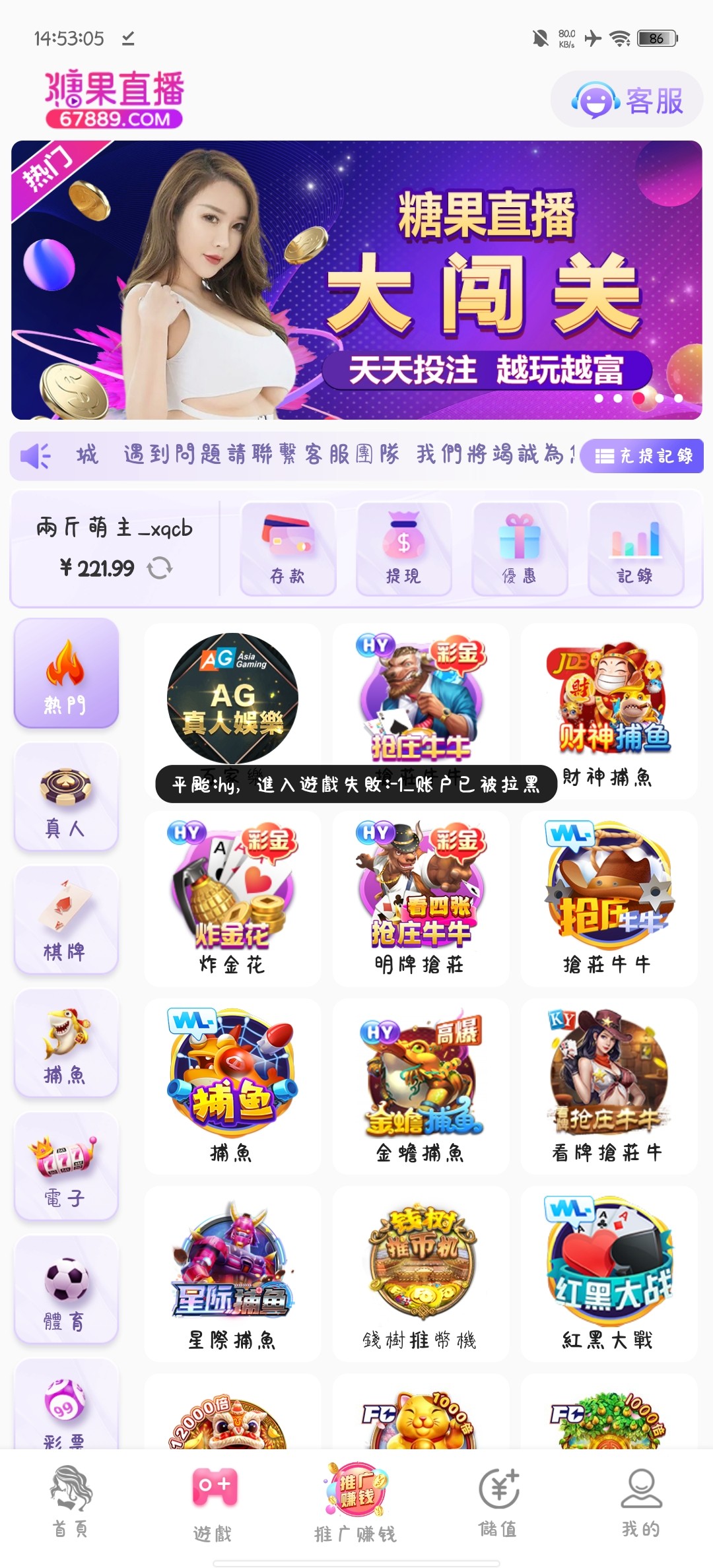Launch the 炸金花 game
This screenshot has width=713, height=1568.
(x=232, y=898)
